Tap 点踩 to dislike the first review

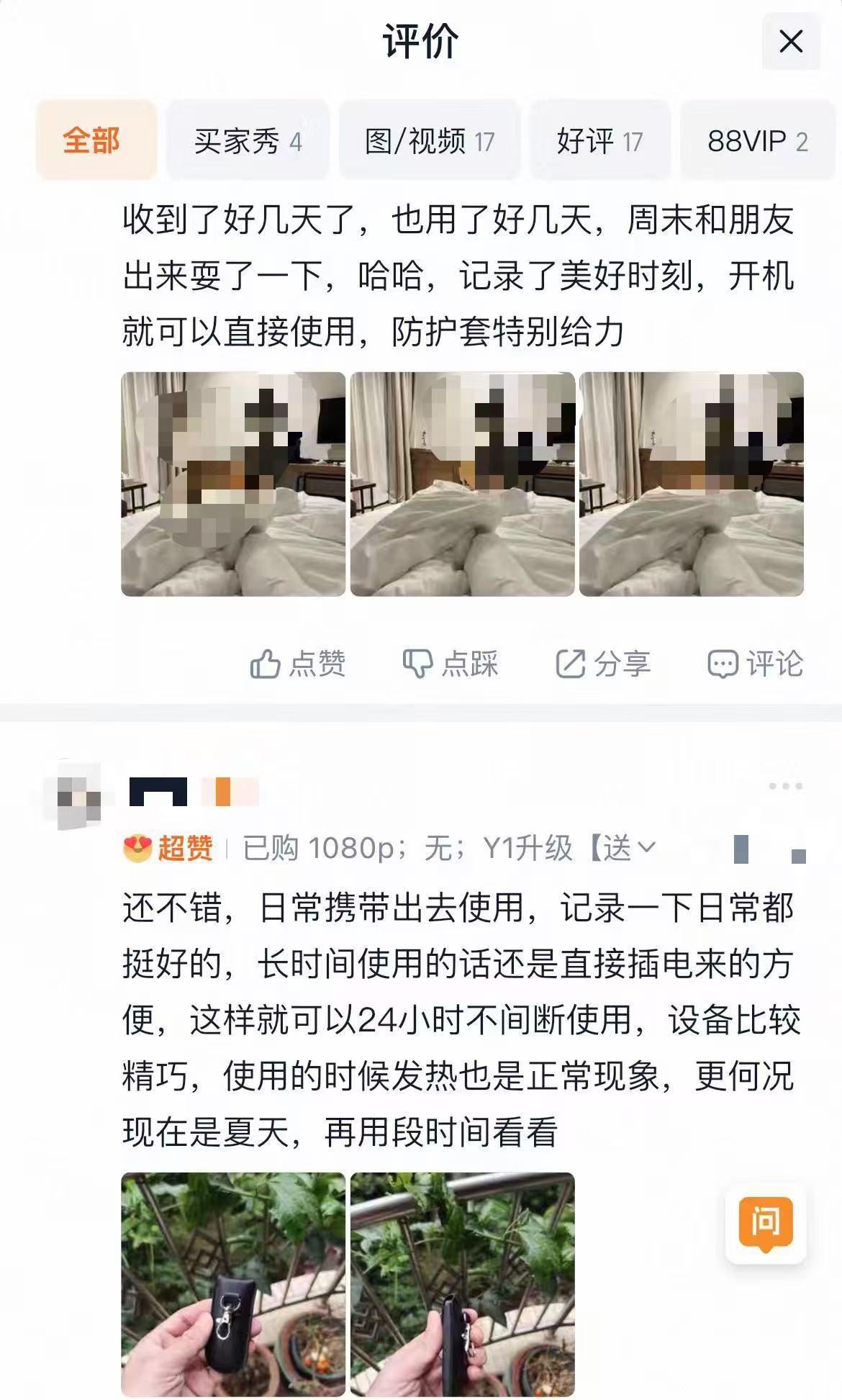coord(451,663)
